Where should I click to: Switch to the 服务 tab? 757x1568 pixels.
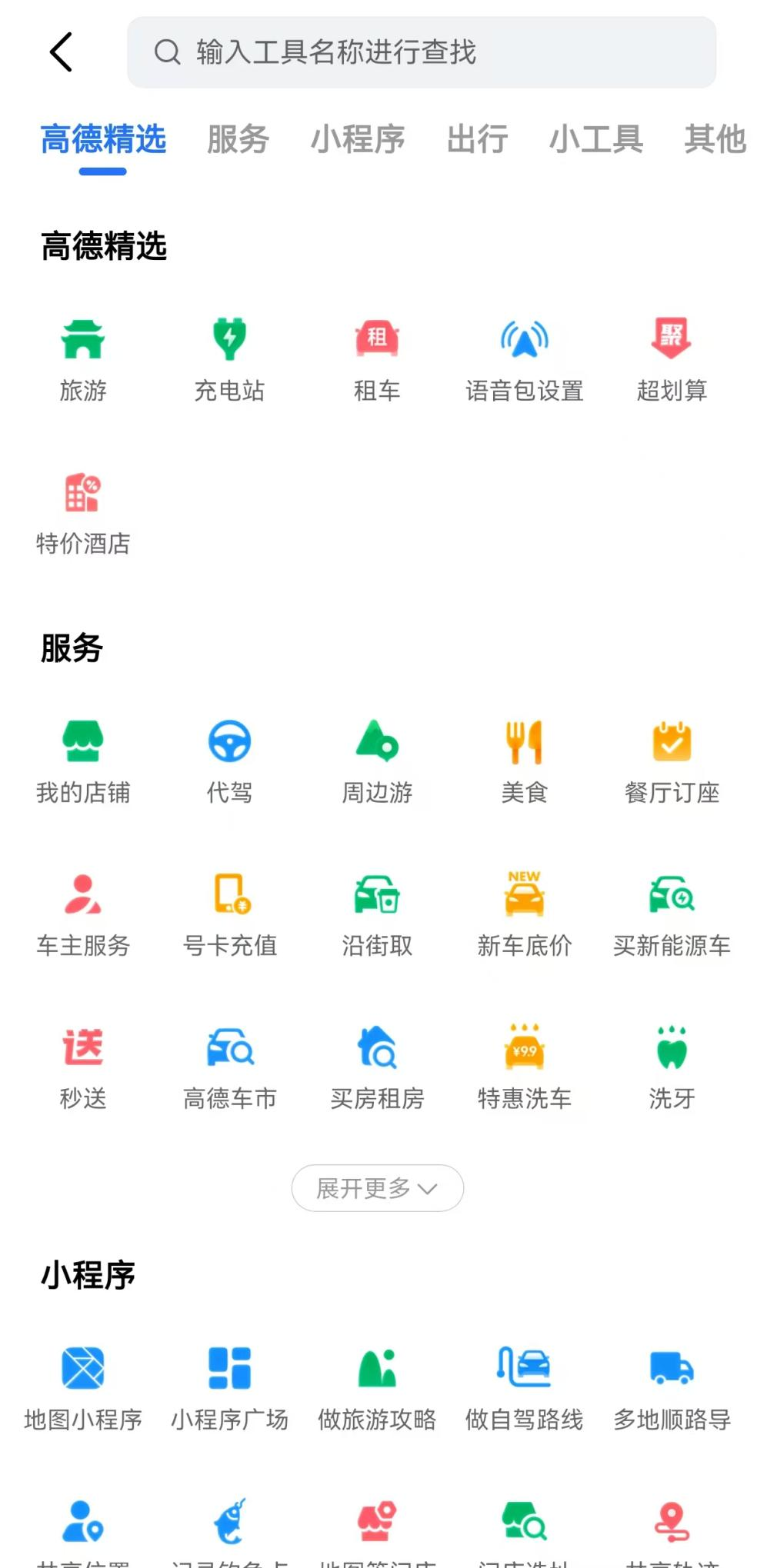coord(238,139)
